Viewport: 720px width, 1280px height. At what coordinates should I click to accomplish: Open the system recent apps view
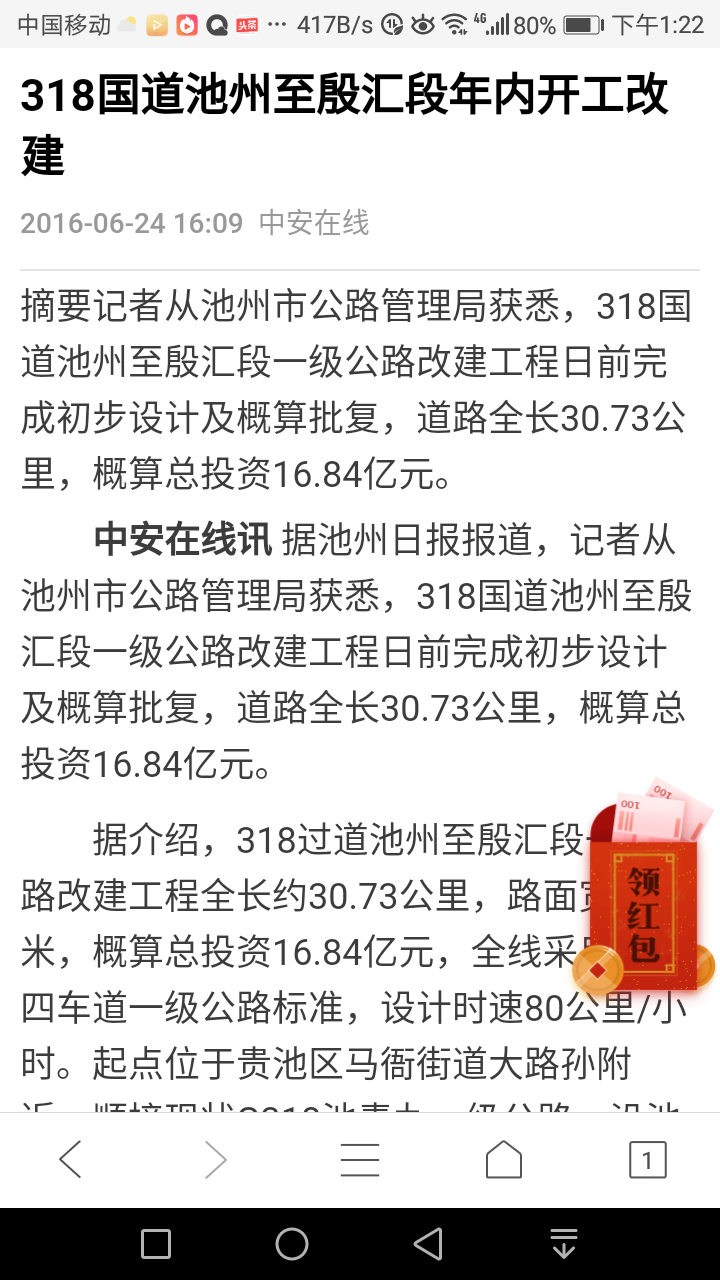[x=156, y=1244]
